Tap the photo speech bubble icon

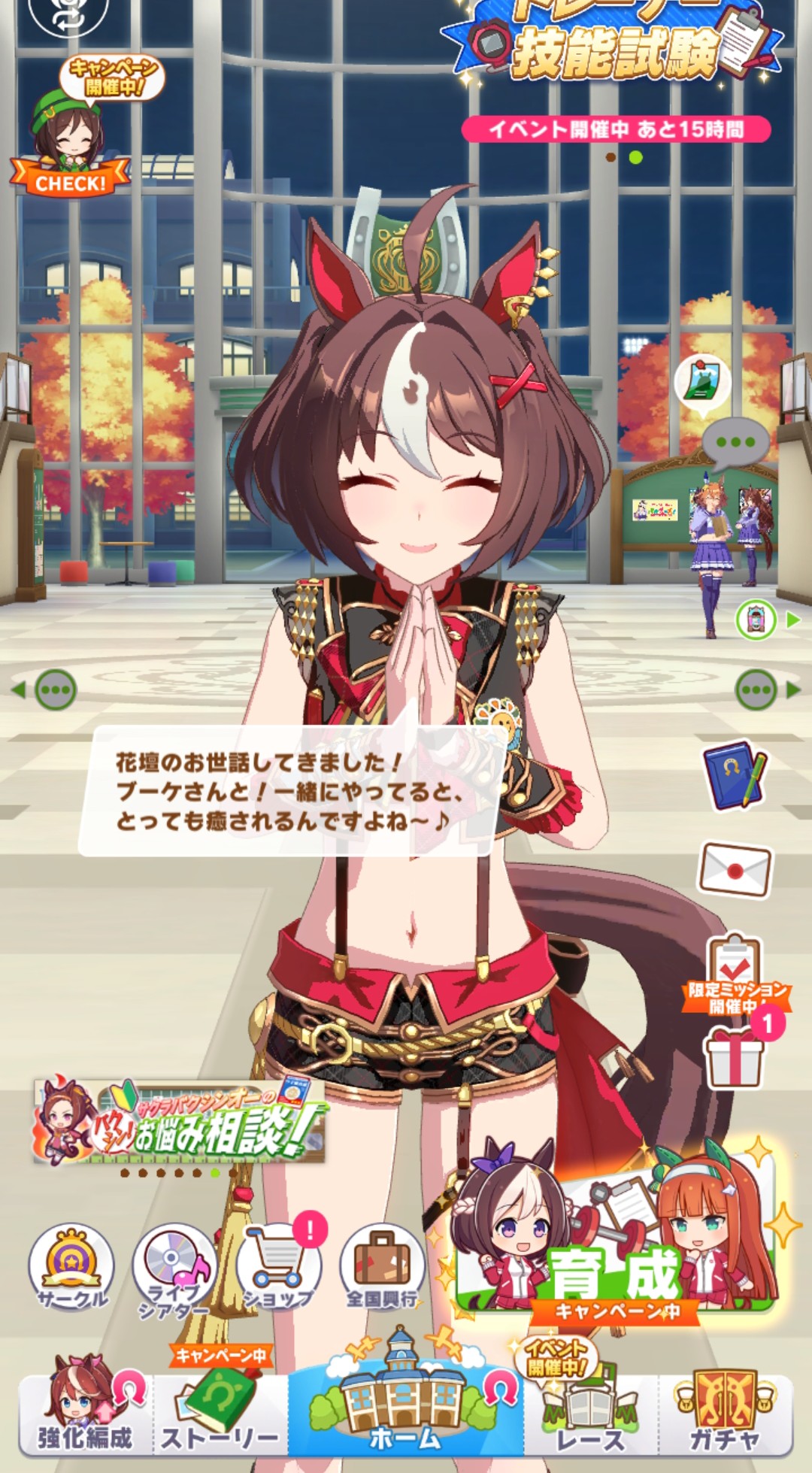[x=703, y=382]
